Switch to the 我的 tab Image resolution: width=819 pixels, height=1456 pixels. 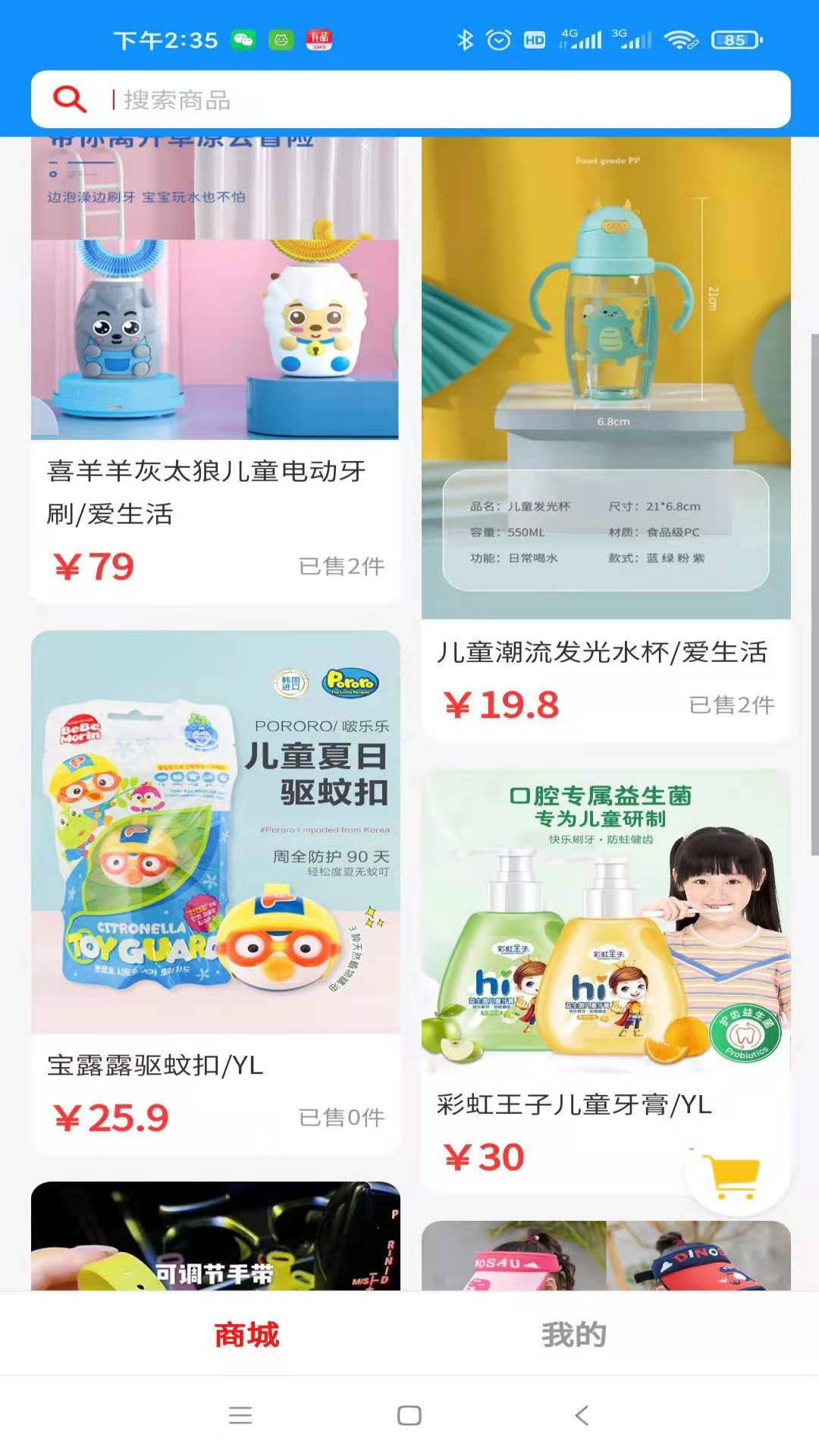(x=573, y=1335)
